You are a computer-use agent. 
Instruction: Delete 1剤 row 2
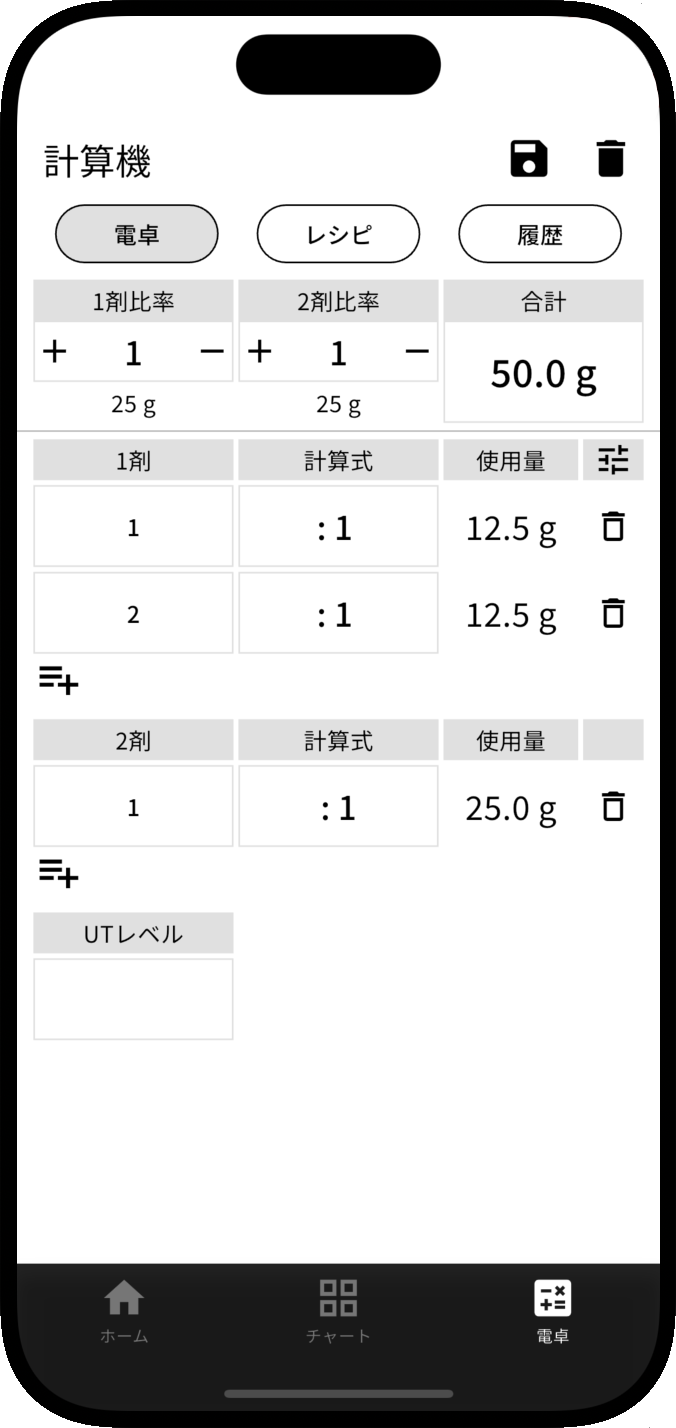point(613,613)
